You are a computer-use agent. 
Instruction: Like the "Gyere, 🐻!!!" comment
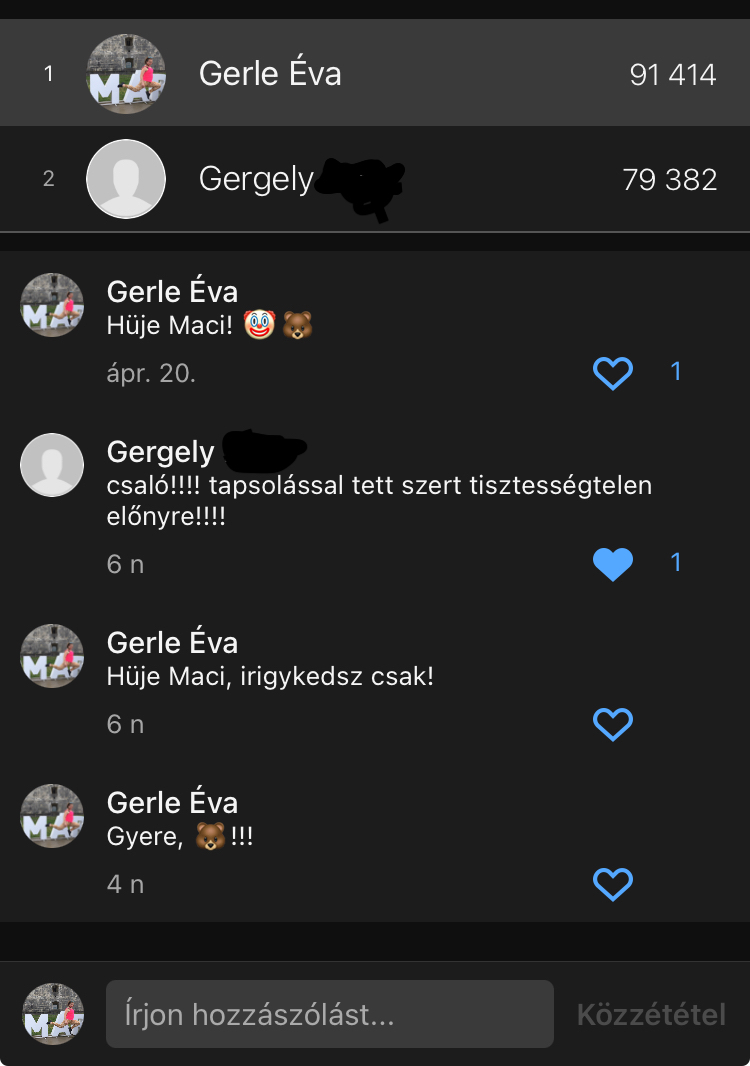pos(613,884)
